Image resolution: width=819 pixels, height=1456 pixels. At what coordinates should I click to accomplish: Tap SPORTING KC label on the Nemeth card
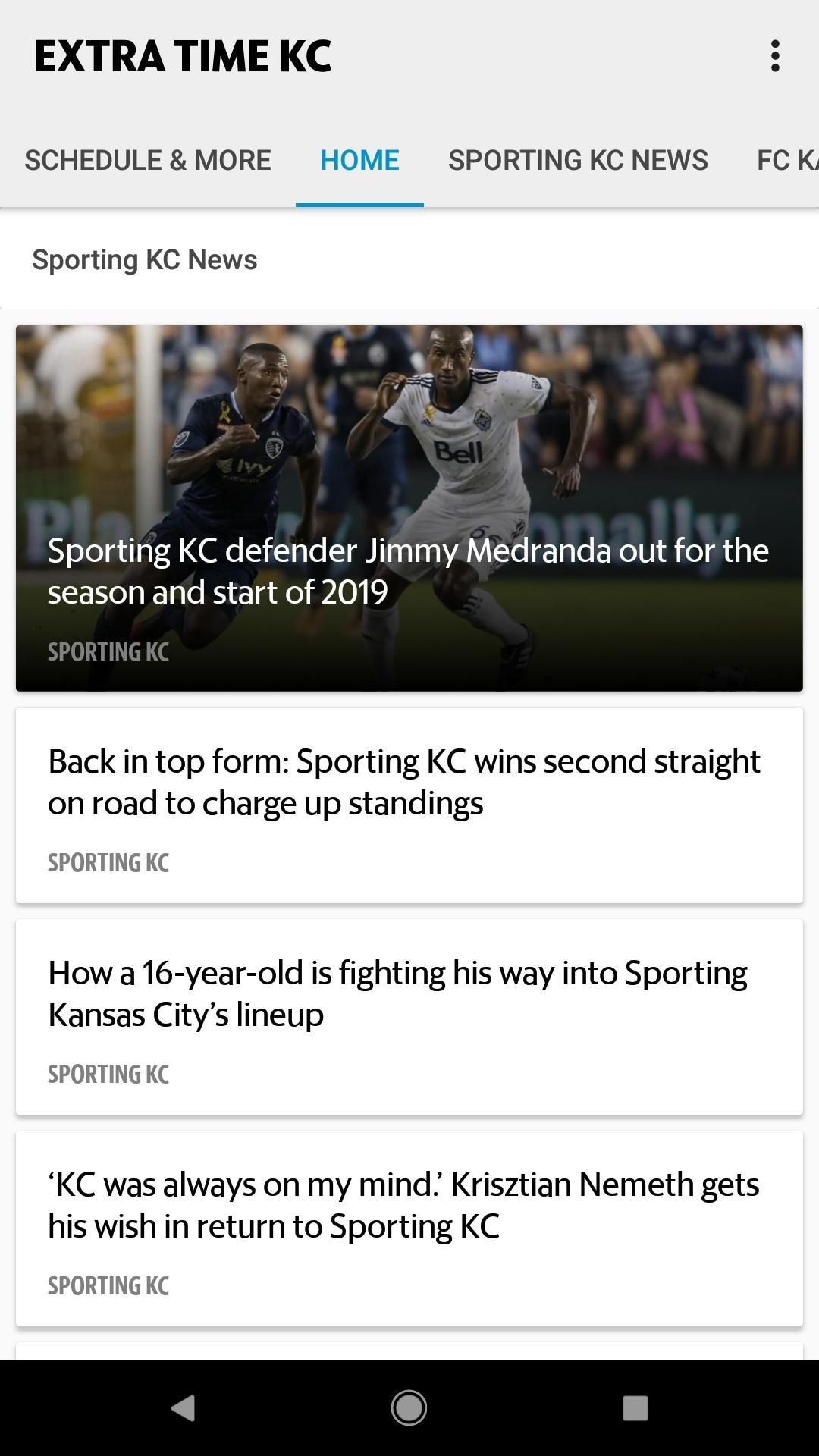click(108, 1285)
